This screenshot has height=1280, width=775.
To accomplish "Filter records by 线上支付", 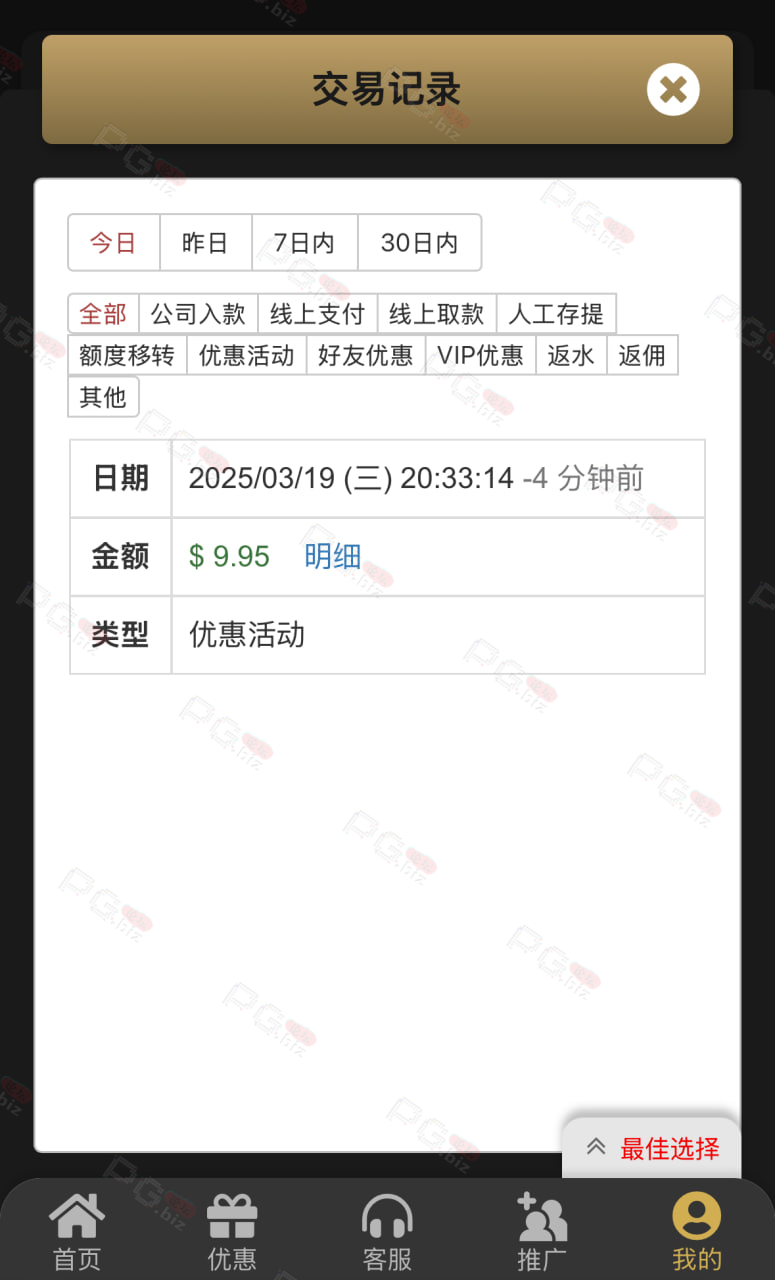I will coord(317,314).
